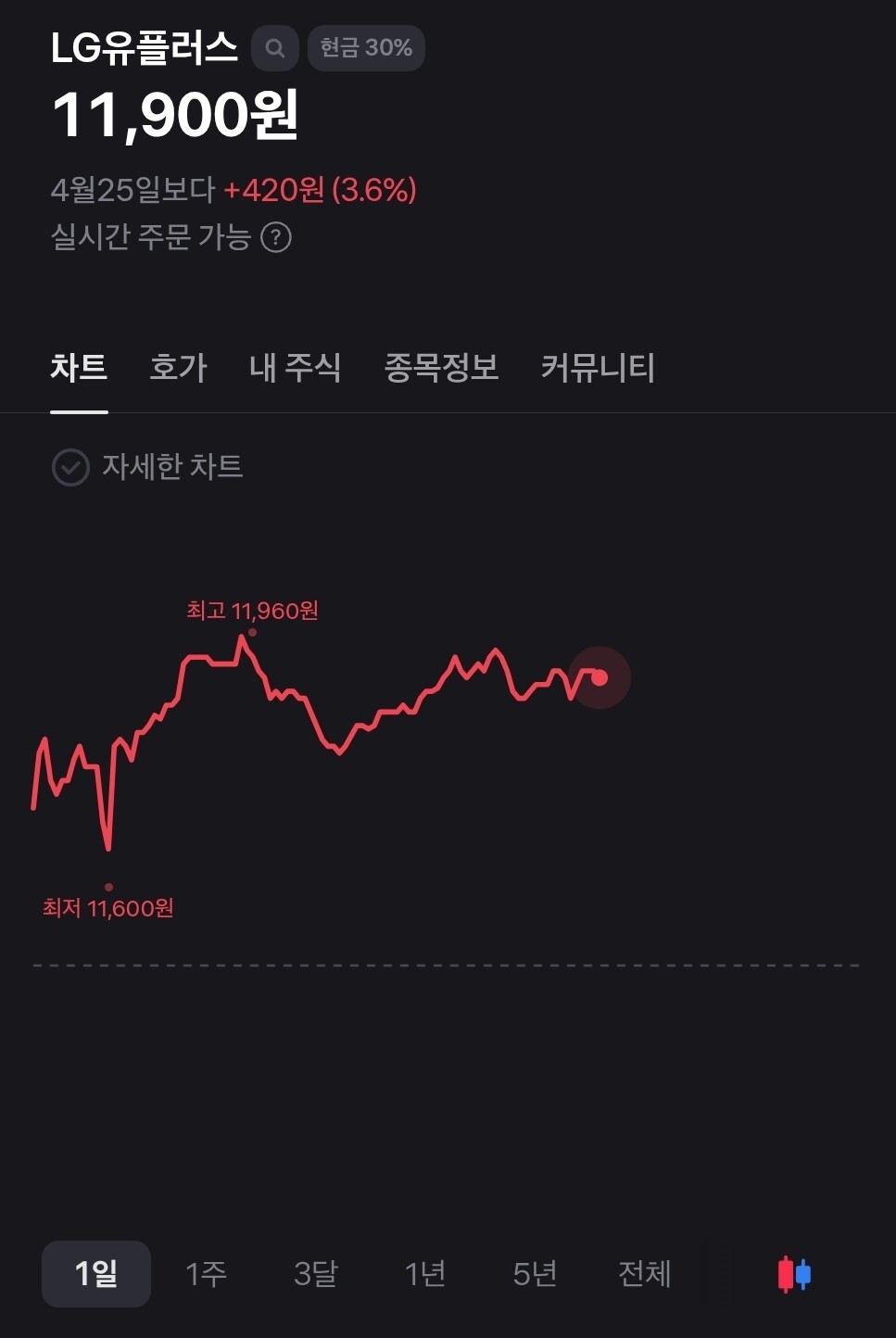Show the 전체 chart period

coord(644,1274)
